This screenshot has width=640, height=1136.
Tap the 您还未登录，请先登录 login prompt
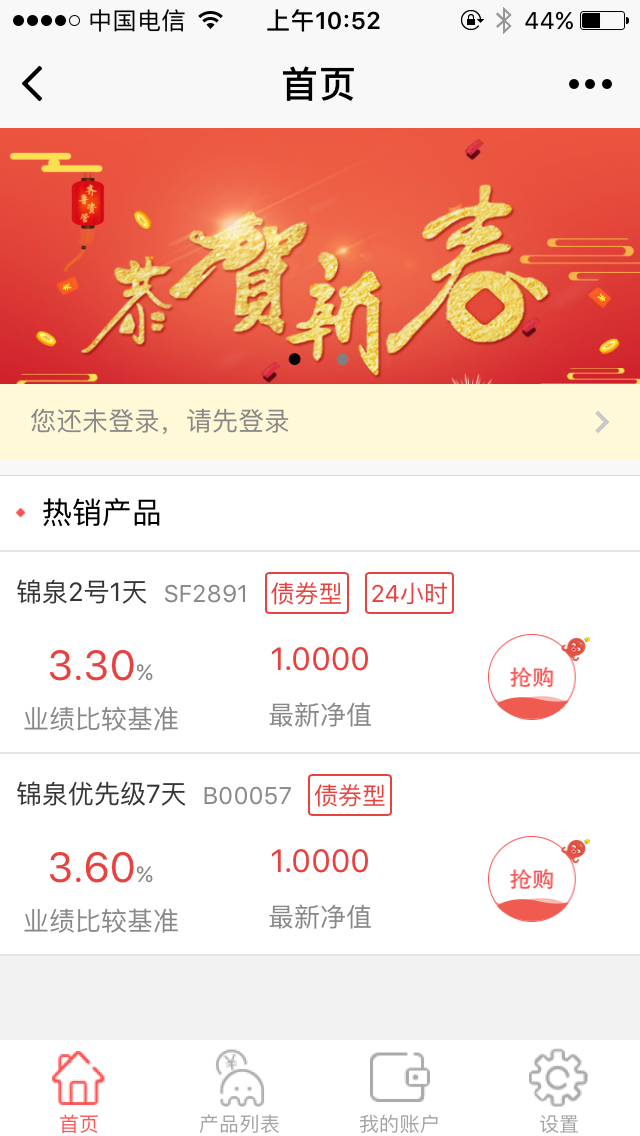pyautogui.click(x=320, y=422)
